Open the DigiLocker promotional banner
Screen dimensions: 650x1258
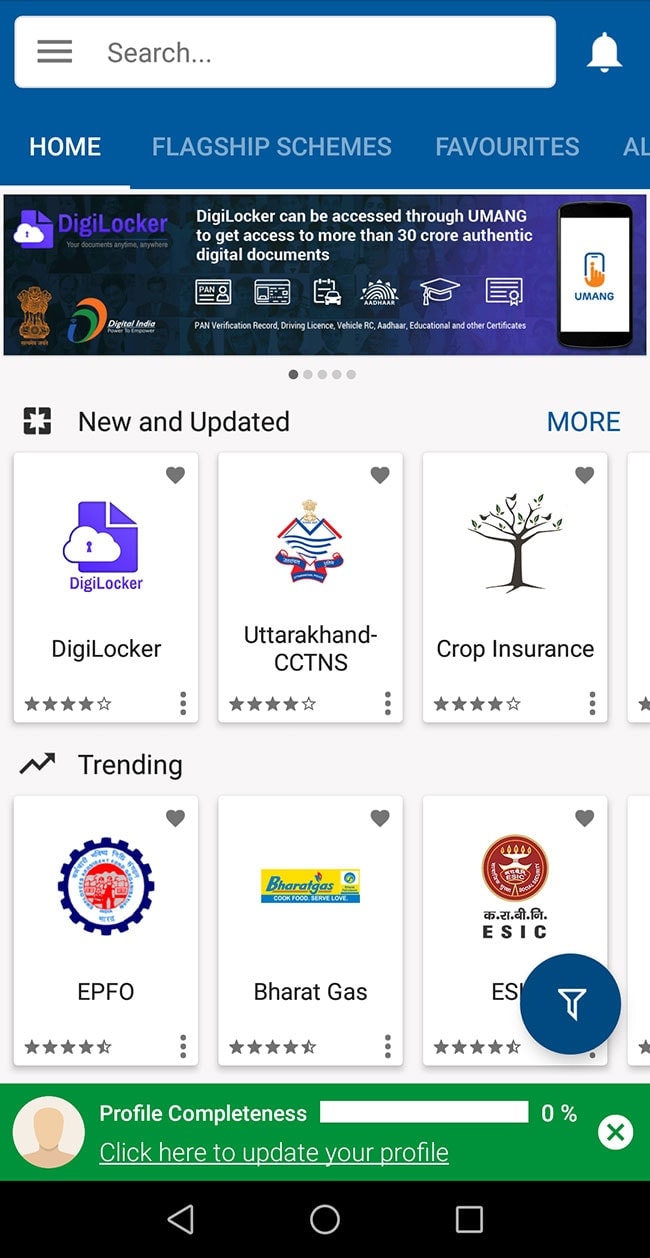(x=325, y=275)
